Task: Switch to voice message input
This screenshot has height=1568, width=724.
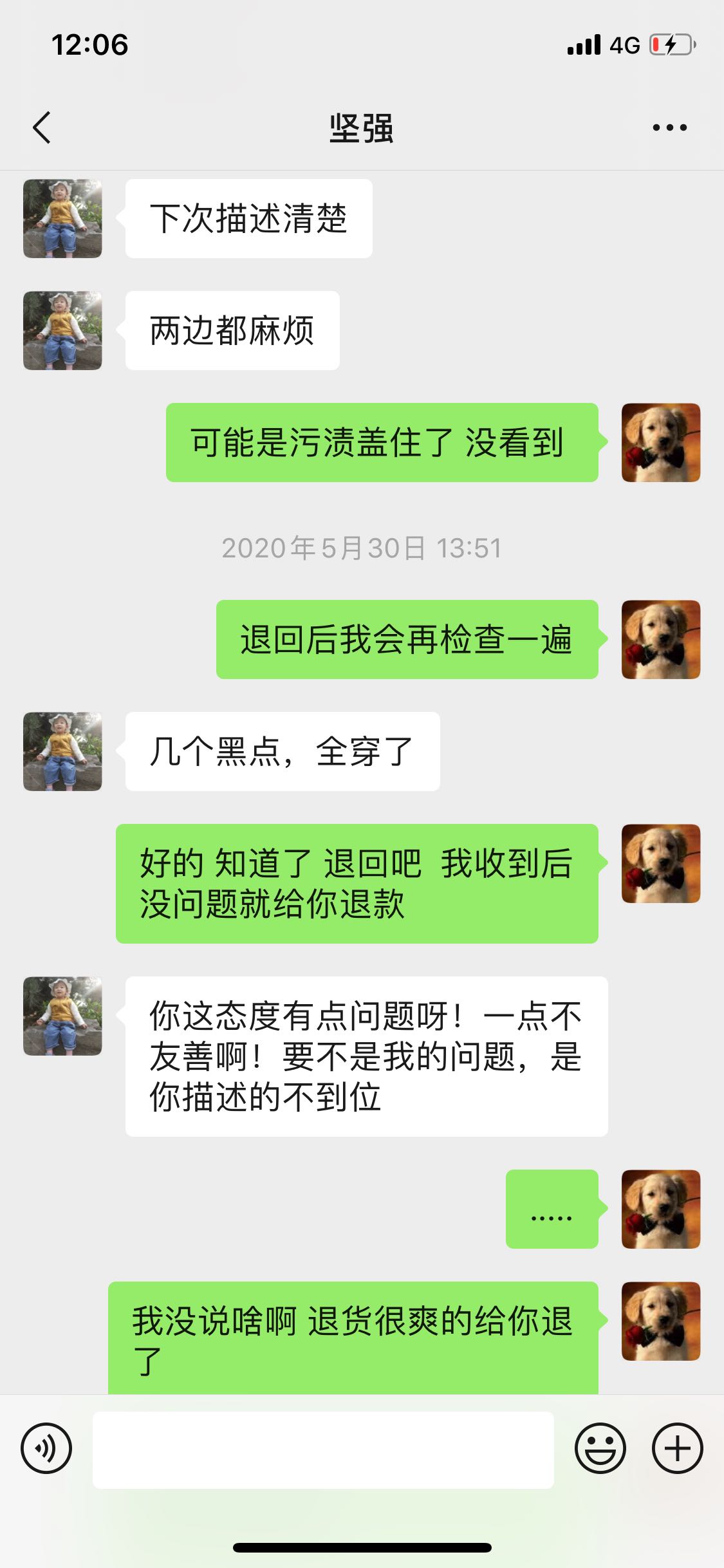Action: [46, 1448]
